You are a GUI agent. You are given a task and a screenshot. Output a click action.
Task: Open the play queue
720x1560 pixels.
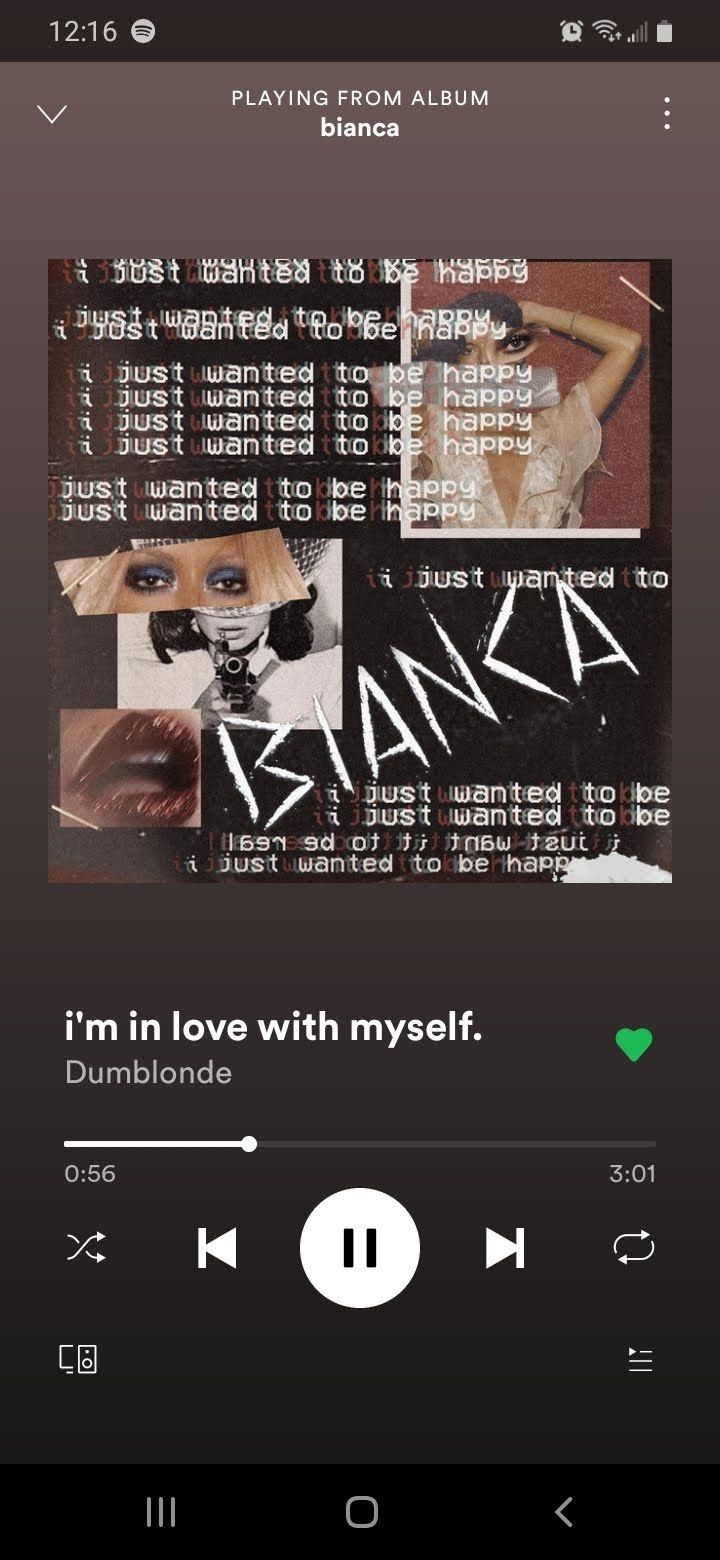640,1360
